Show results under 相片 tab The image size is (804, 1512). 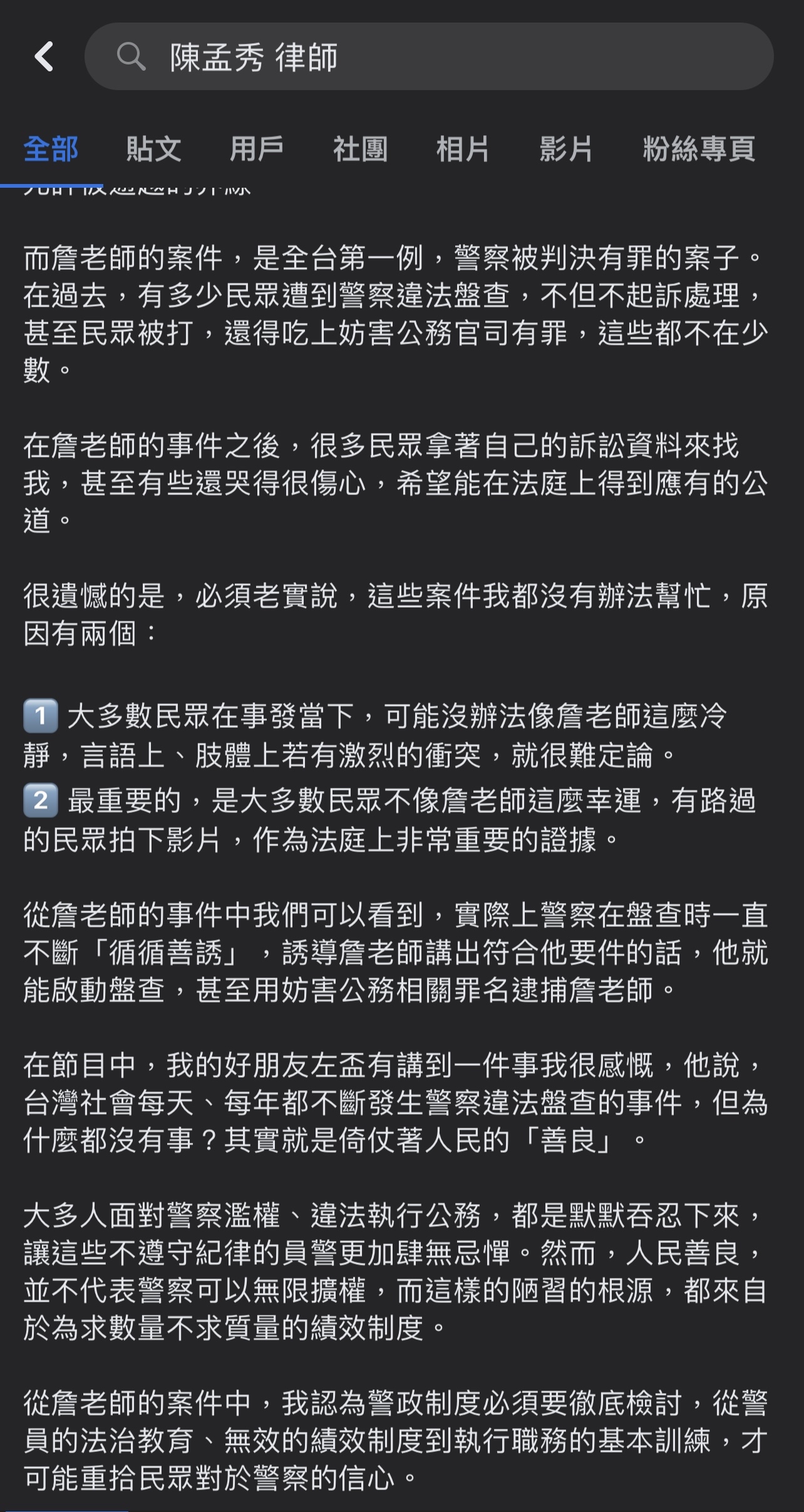coord(463,150)
